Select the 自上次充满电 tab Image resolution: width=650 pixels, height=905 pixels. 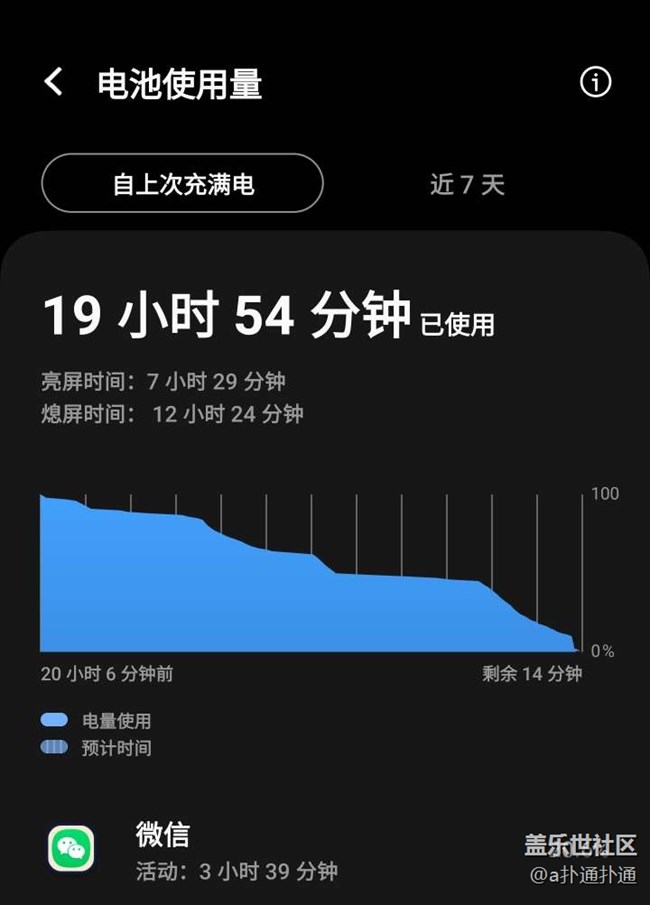(182, 184)
